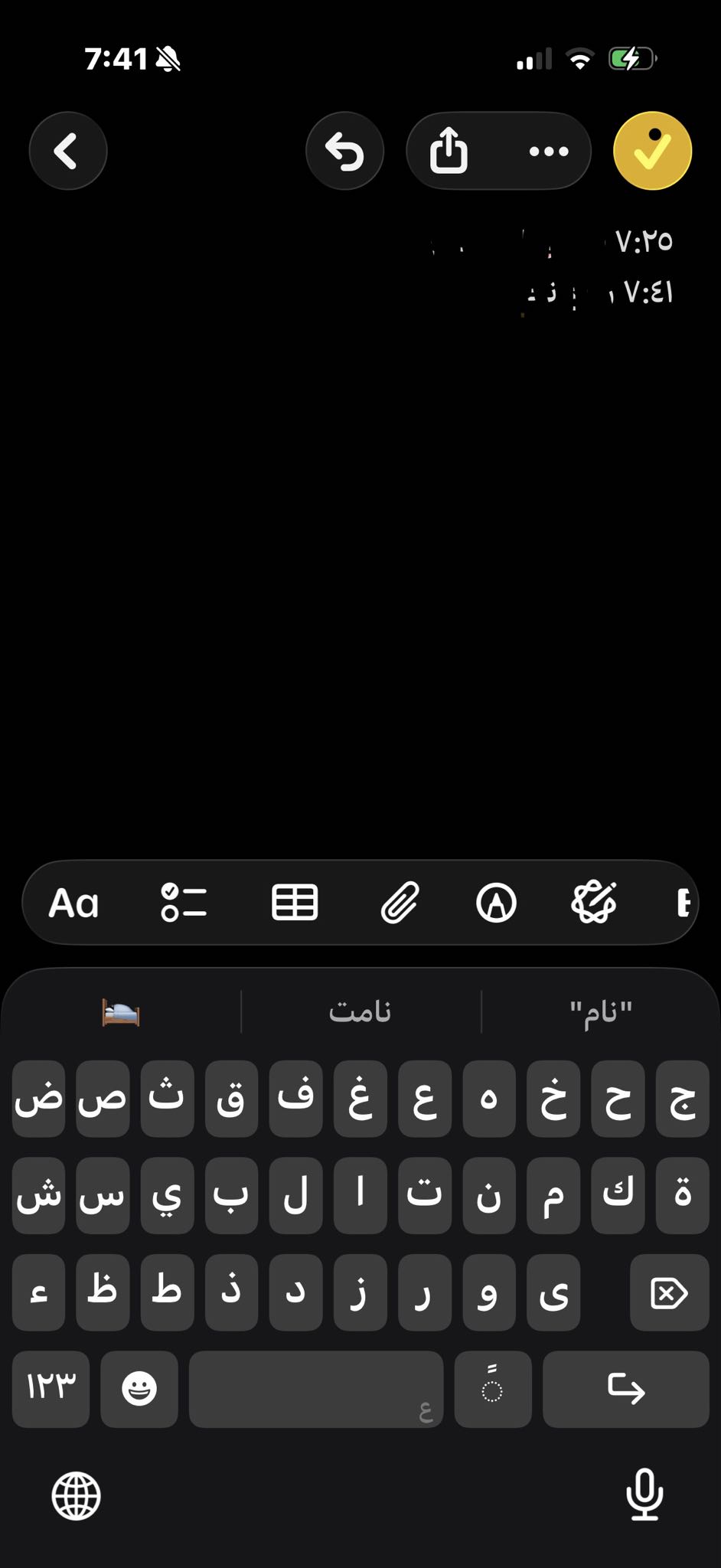Choose the suggestion نامت

(x=360, y=1012)
